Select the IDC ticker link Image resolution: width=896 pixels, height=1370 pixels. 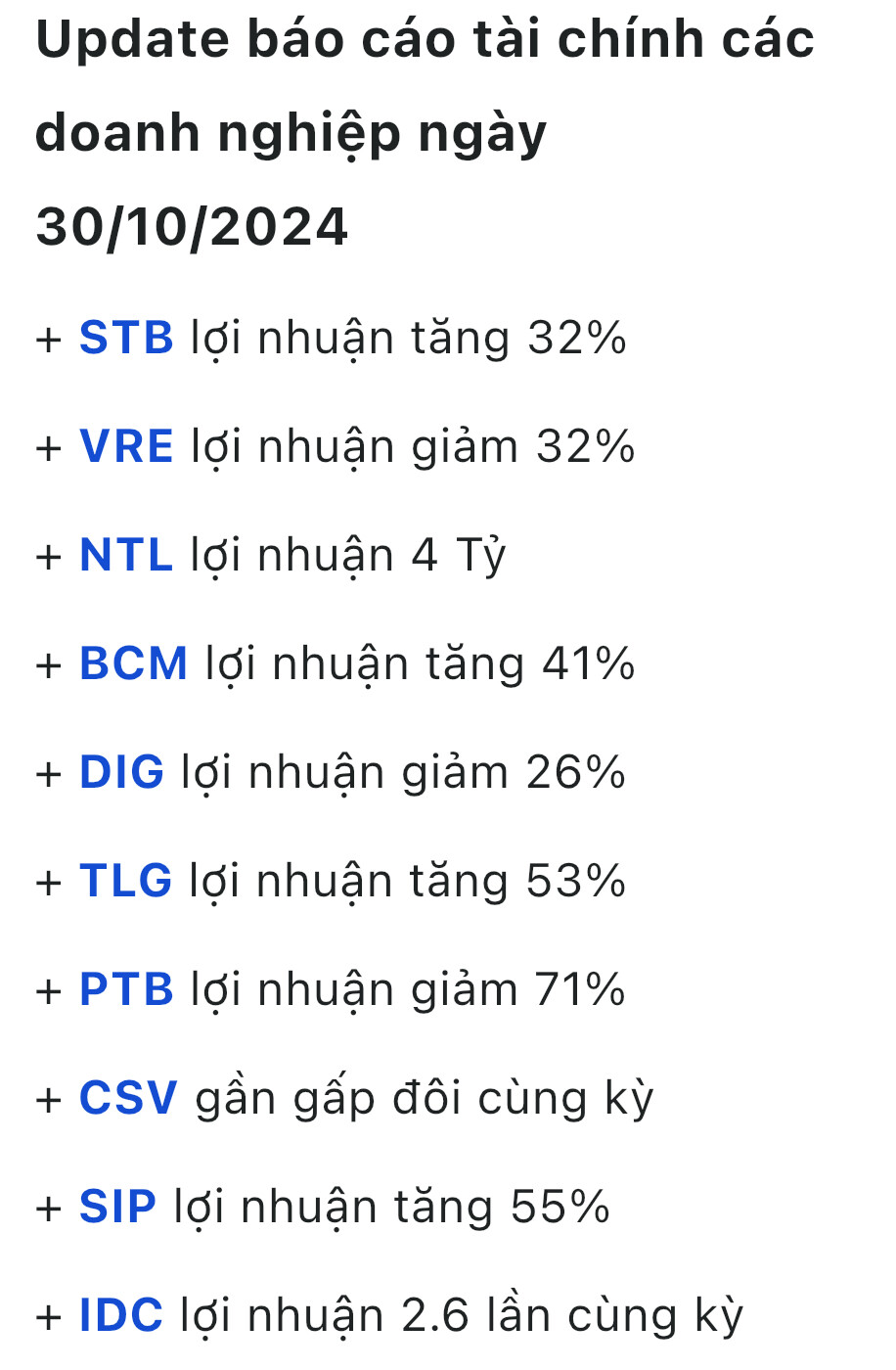tap(121, 1316)
